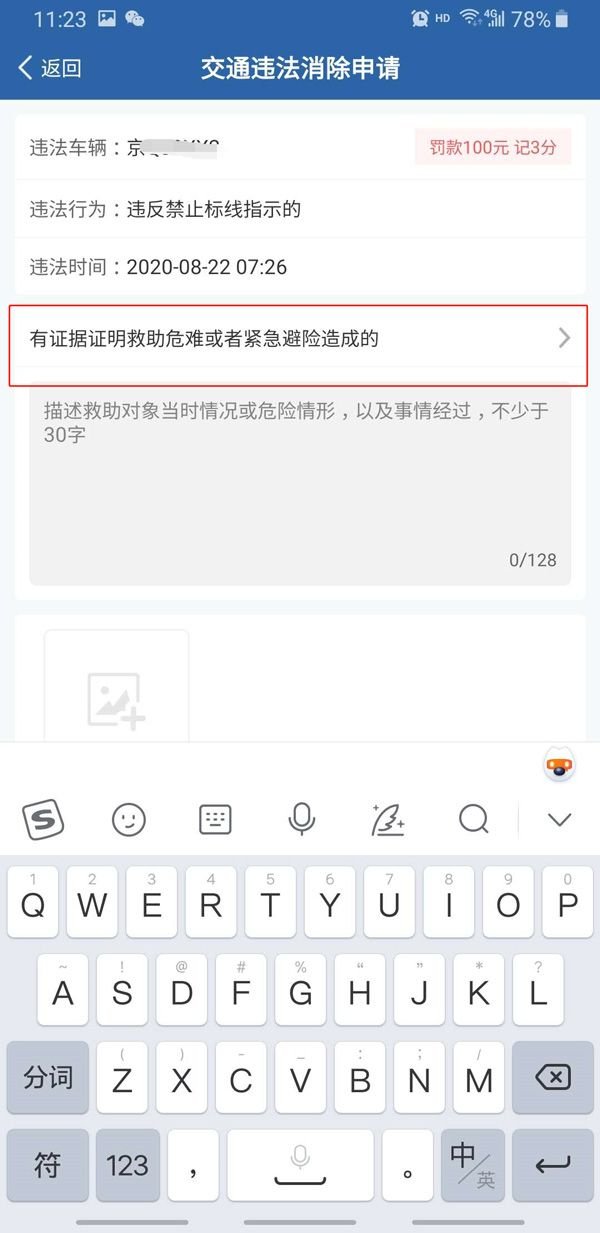Screen dimensions: 600x1233
Task: Tap the backspace key
Action: click(x=552, y=1078)
